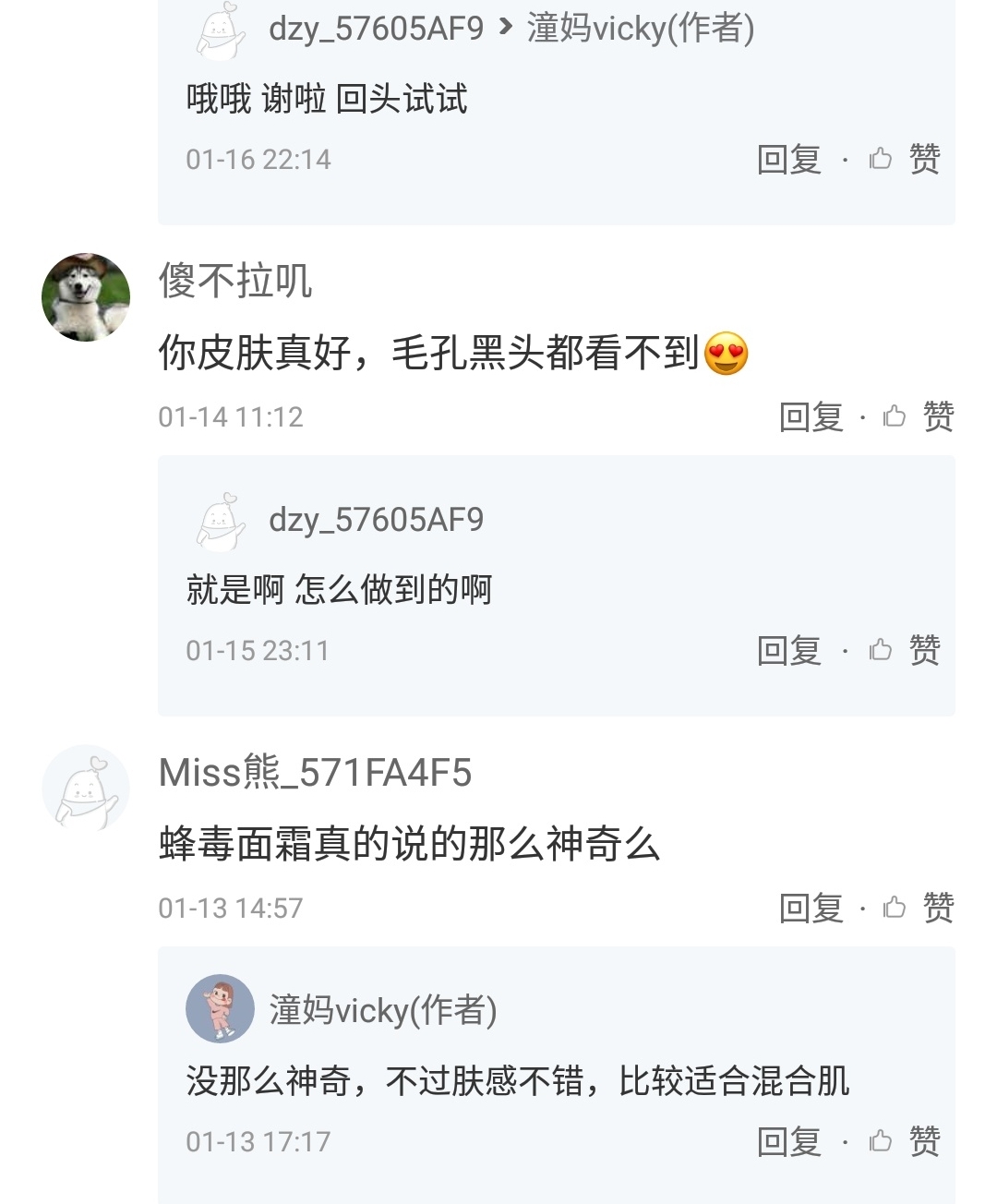The width and height of the screenshot is (997, 1204).
Task: Reply to the comment 哦哦 谢啦 回头试试
Action: (x=789, y=160)
